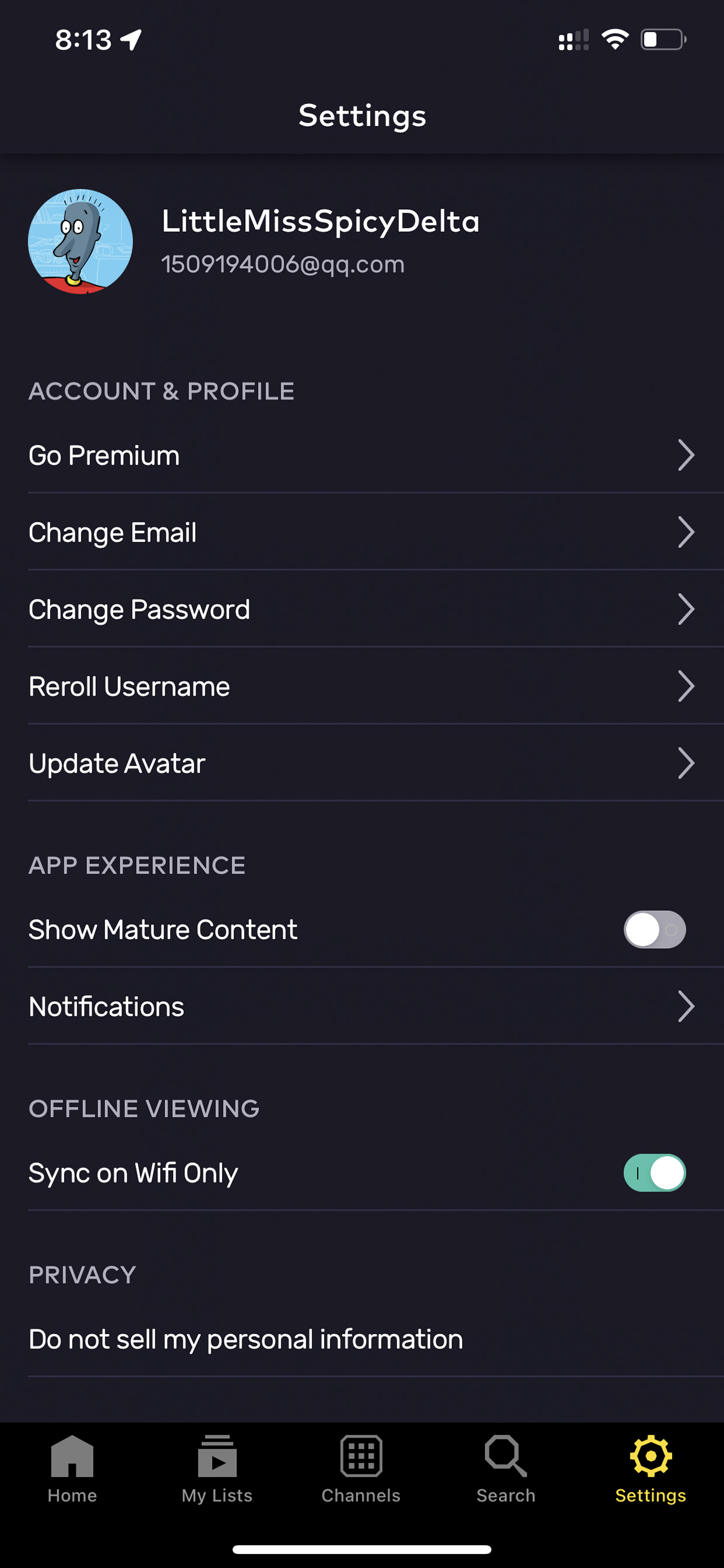724x1568 pixels.
Task: Open Notifications settings
Action: pos(362,1006)
